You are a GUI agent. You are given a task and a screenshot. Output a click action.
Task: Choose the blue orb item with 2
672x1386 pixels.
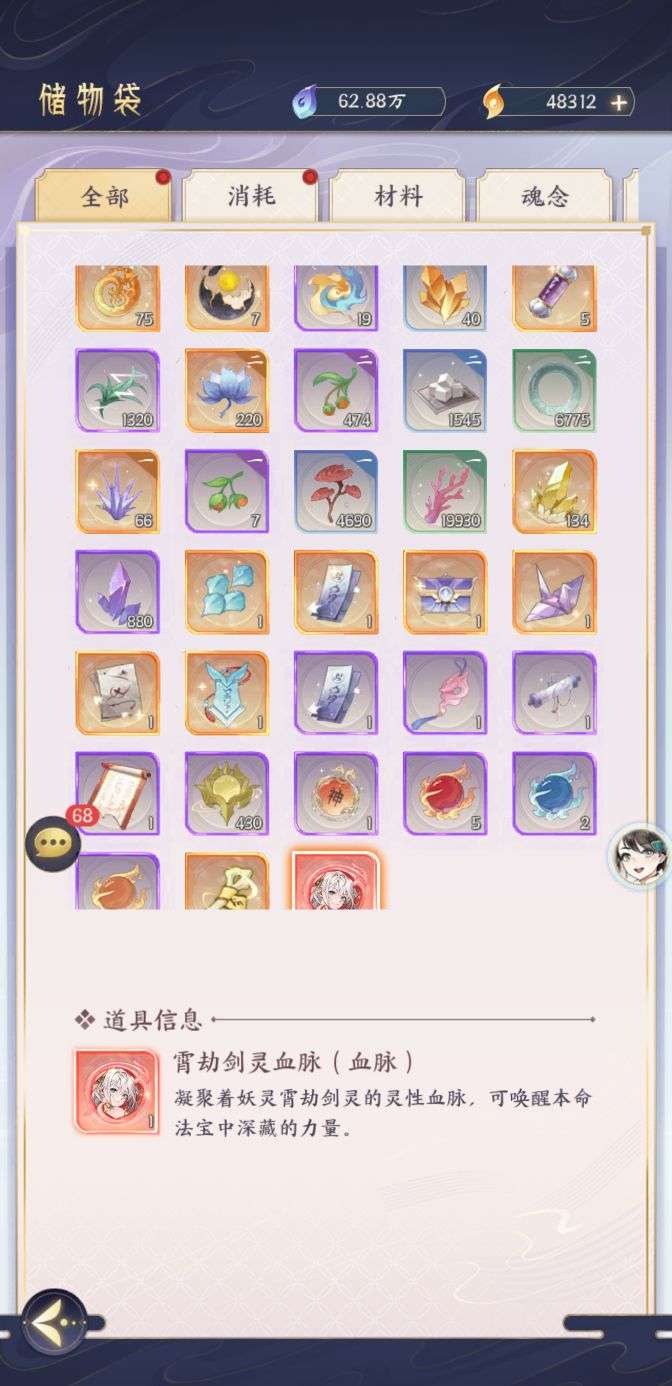pos(554,794)
